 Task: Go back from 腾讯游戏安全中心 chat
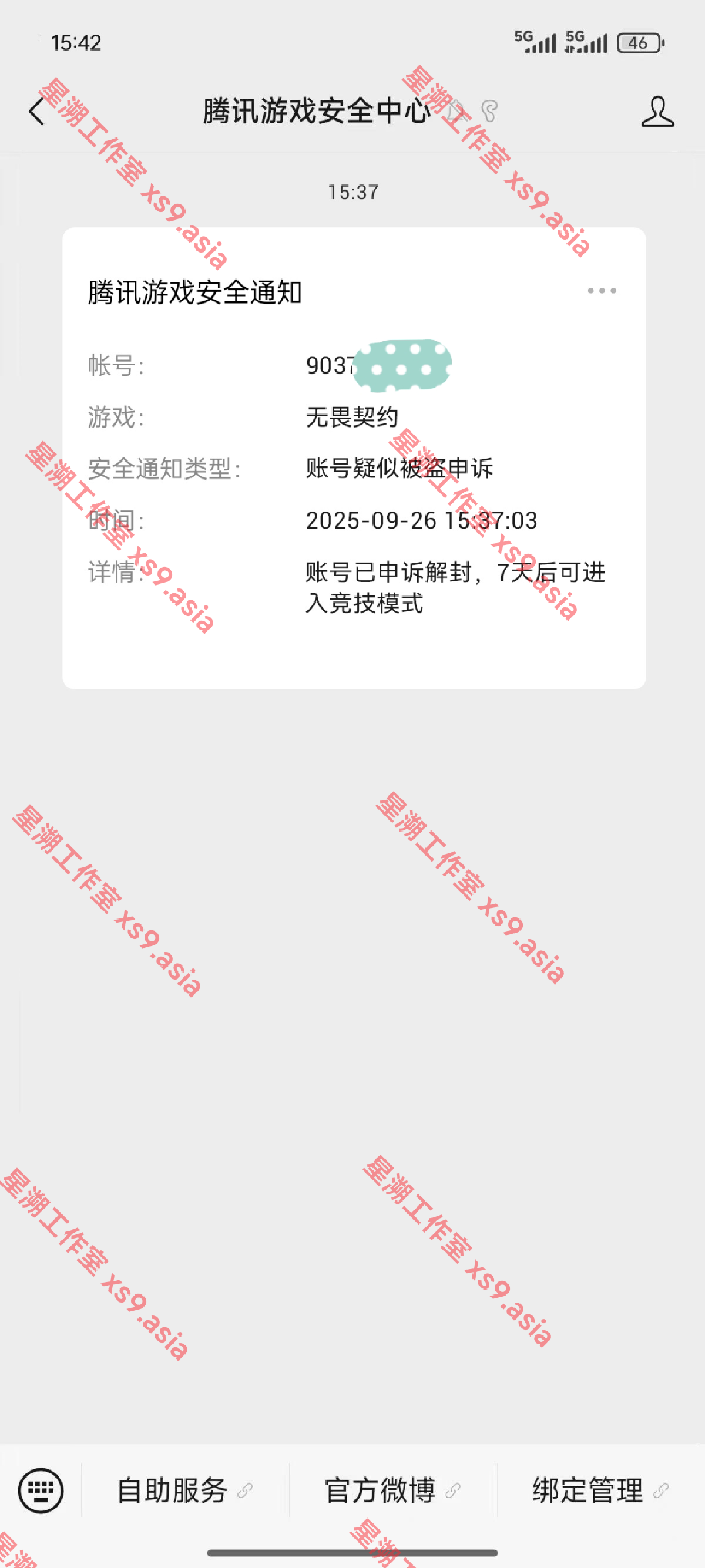(37, 112)
